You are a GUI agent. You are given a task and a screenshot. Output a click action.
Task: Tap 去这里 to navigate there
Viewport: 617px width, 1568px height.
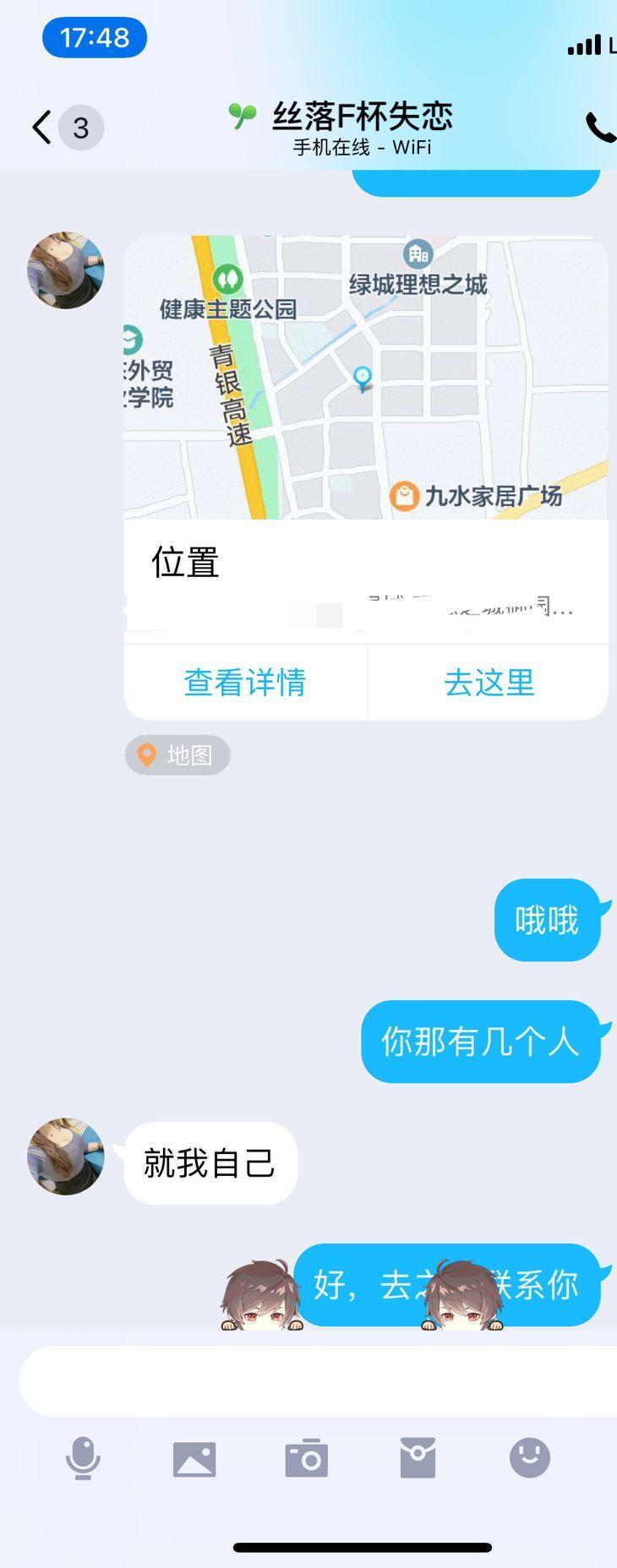pos(489,683)
